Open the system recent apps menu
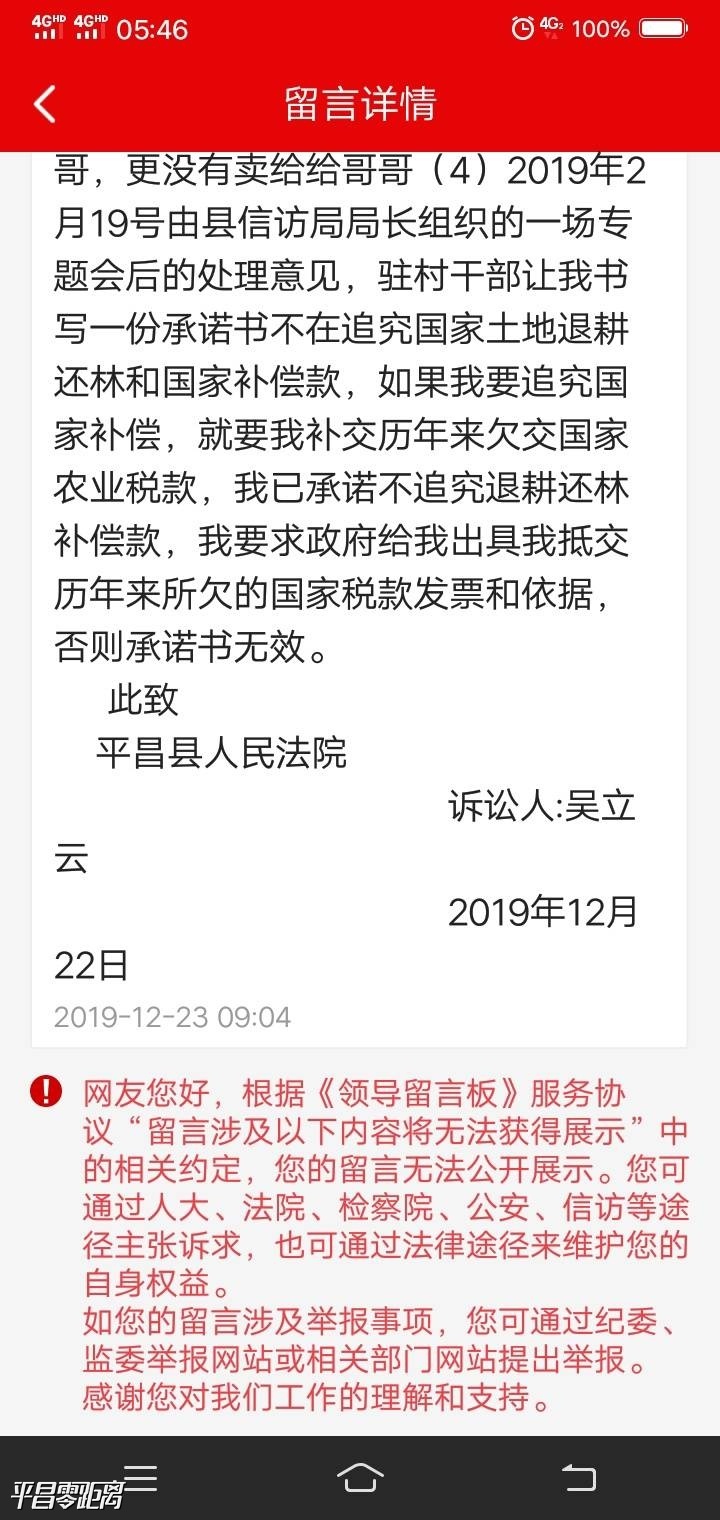 tap(141, 1477)
